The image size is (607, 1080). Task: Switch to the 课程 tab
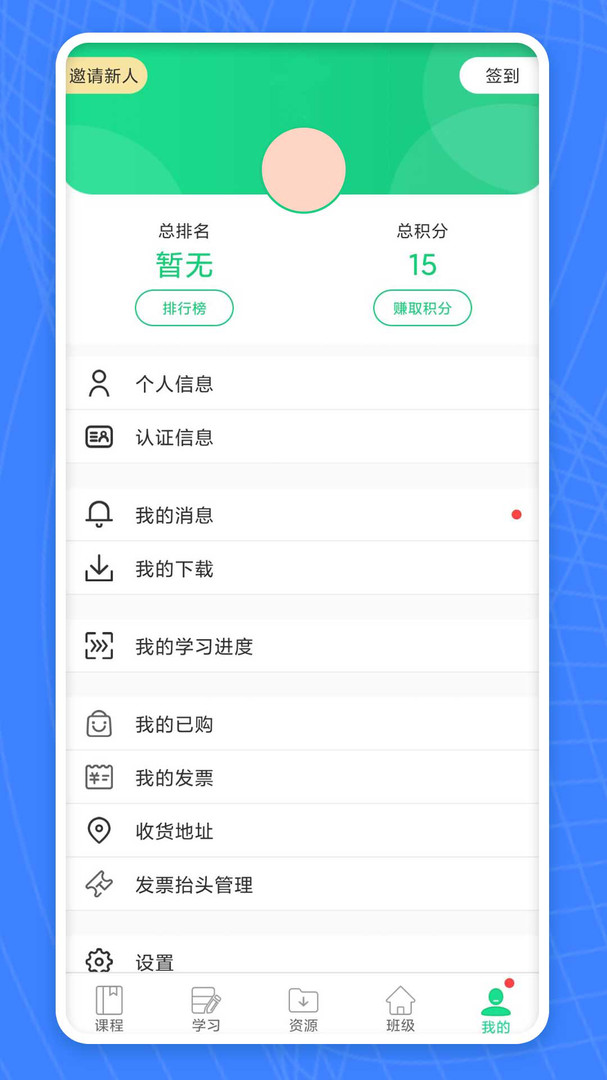[109, 1009]
